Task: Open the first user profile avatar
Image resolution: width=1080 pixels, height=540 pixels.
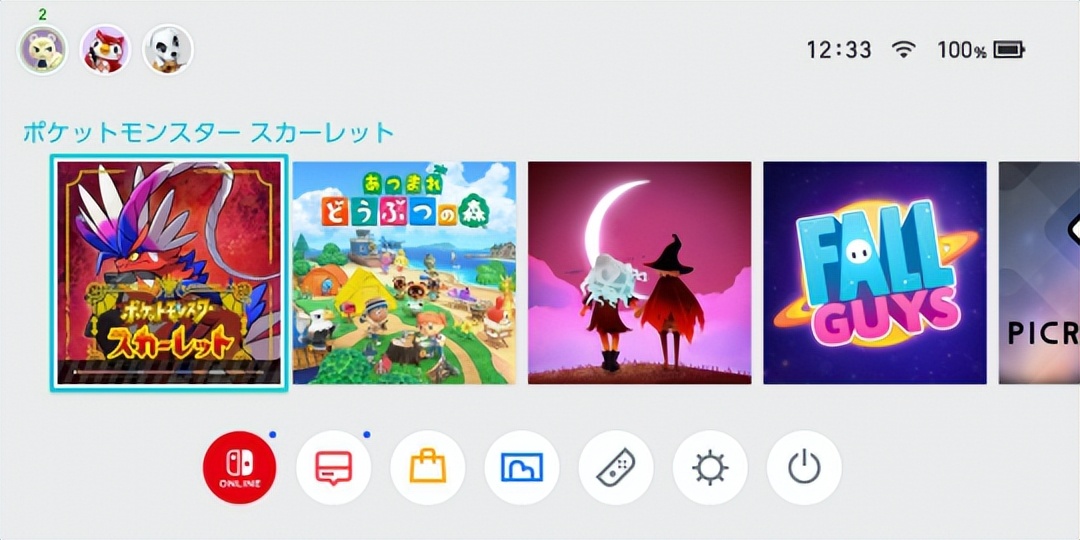Action: tap(42, 49)
